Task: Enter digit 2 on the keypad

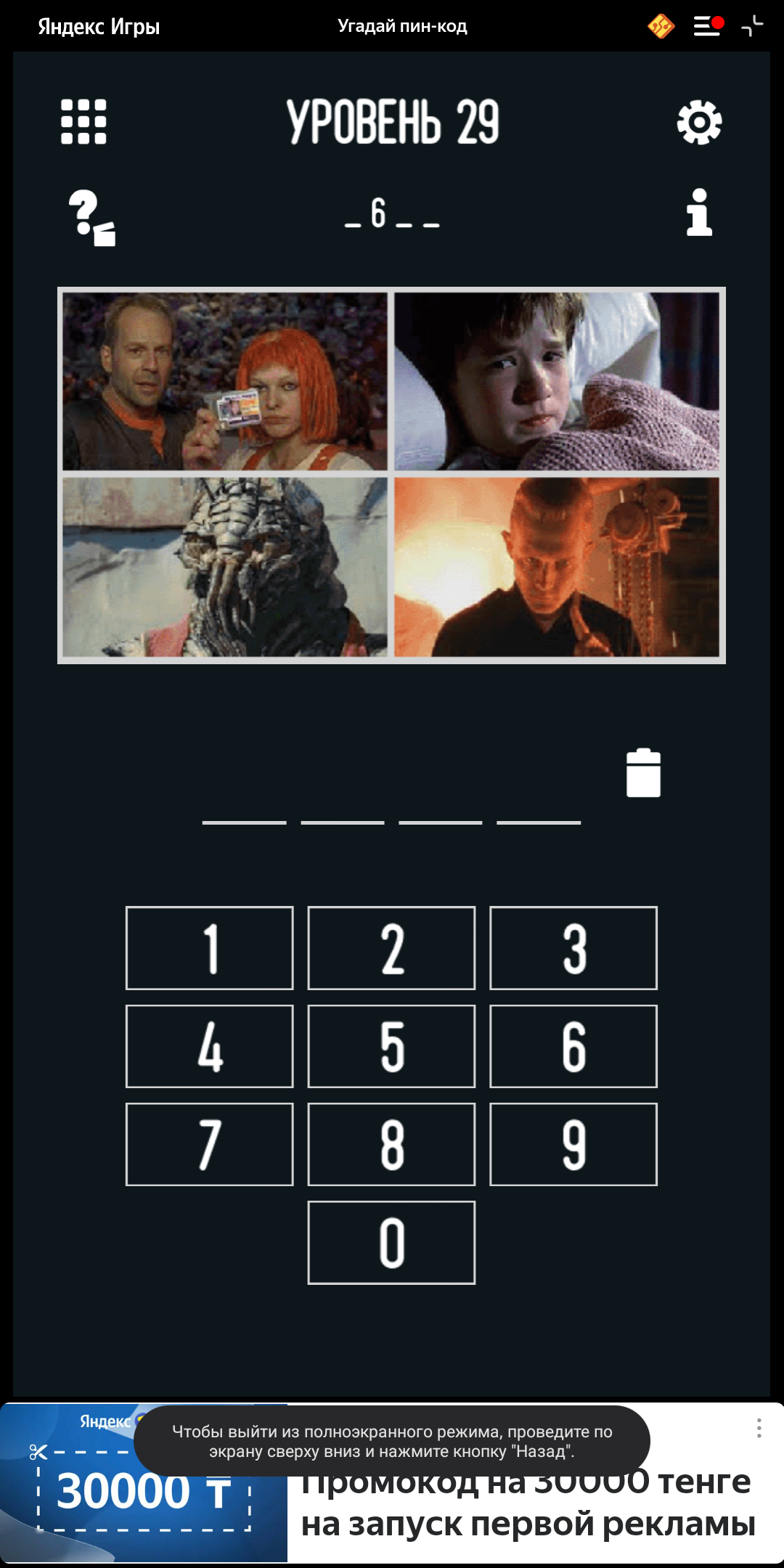Action: click(x=391, y=948)
